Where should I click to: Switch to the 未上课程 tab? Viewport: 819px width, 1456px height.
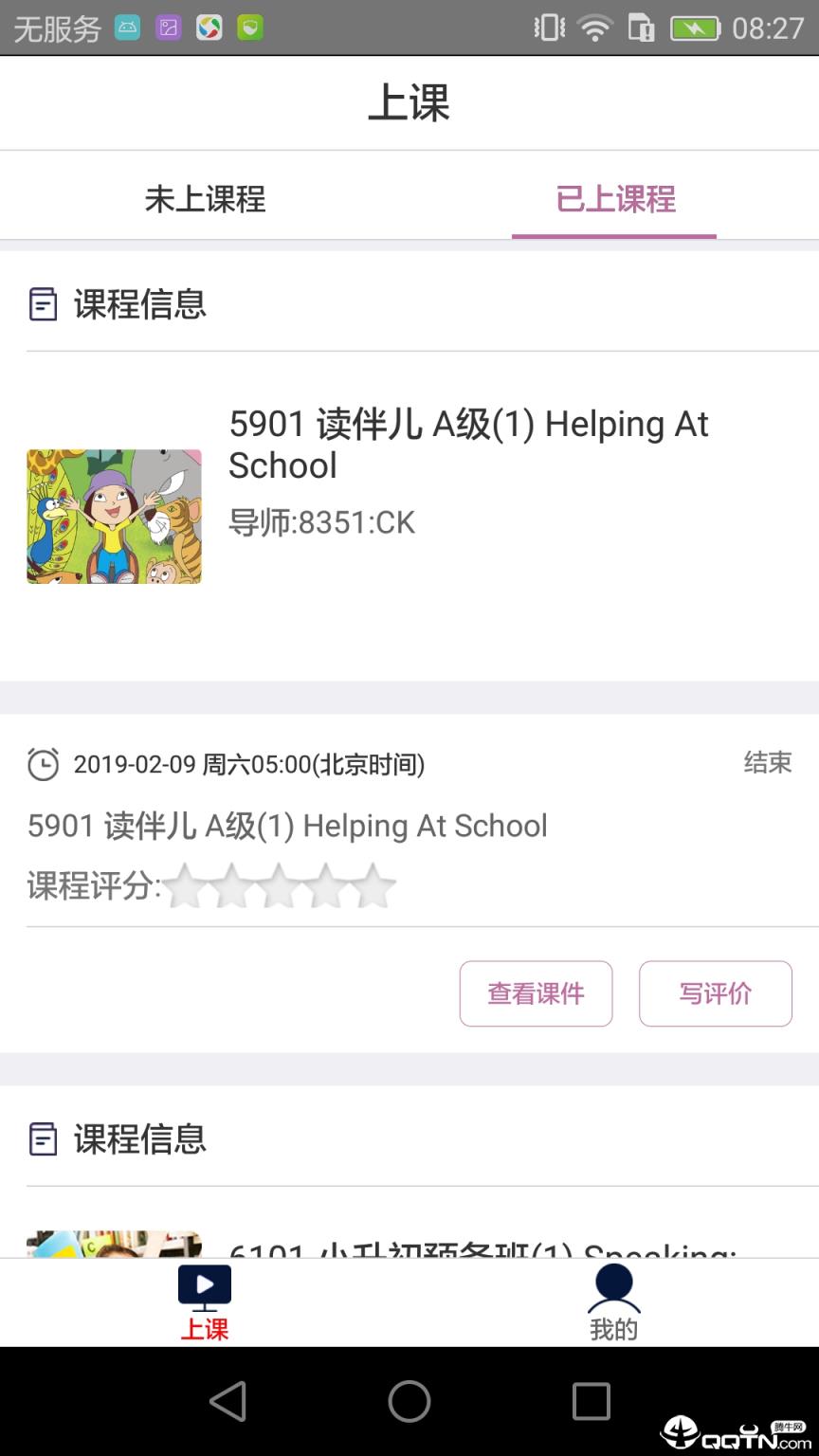click(205, 199)
